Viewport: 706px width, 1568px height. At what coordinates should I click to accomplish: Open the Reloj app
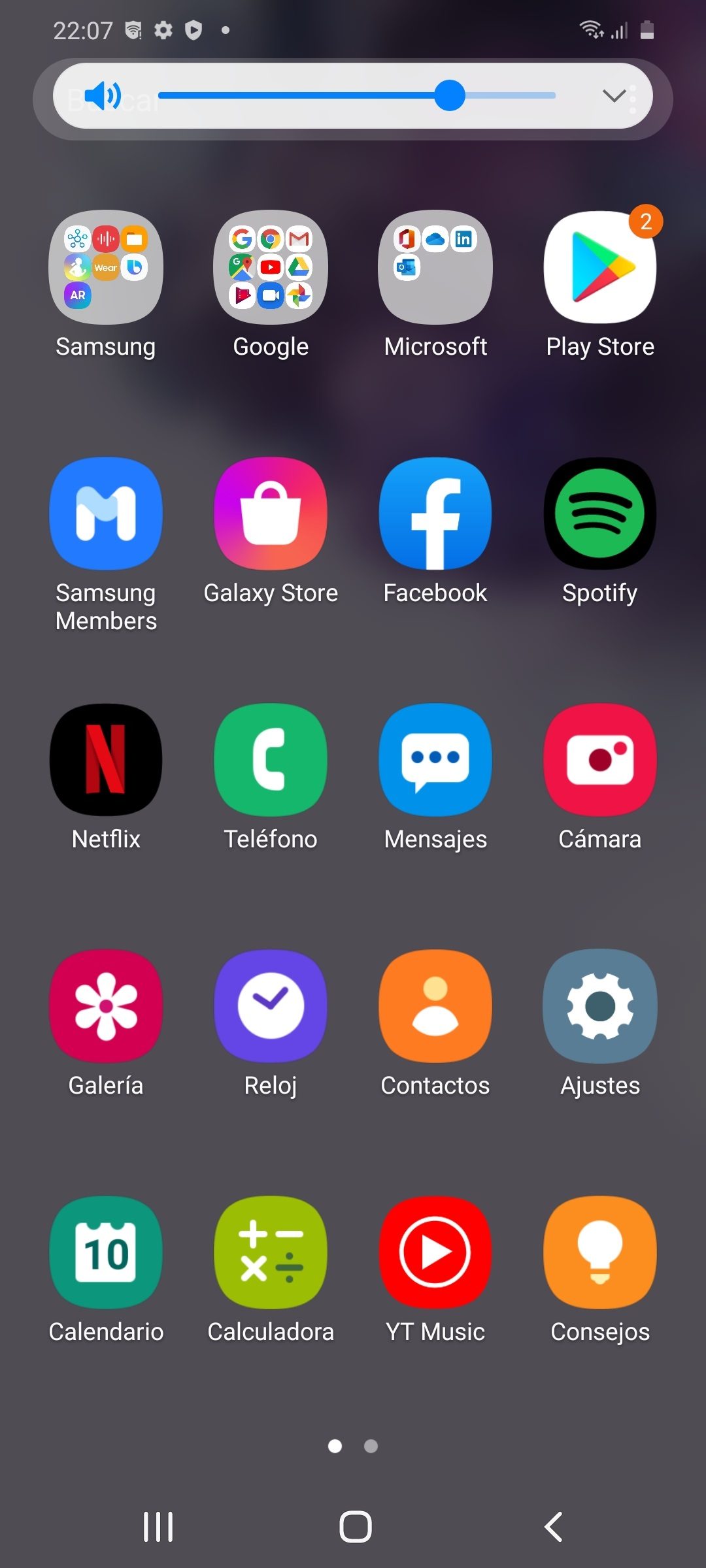(271, 1006)
